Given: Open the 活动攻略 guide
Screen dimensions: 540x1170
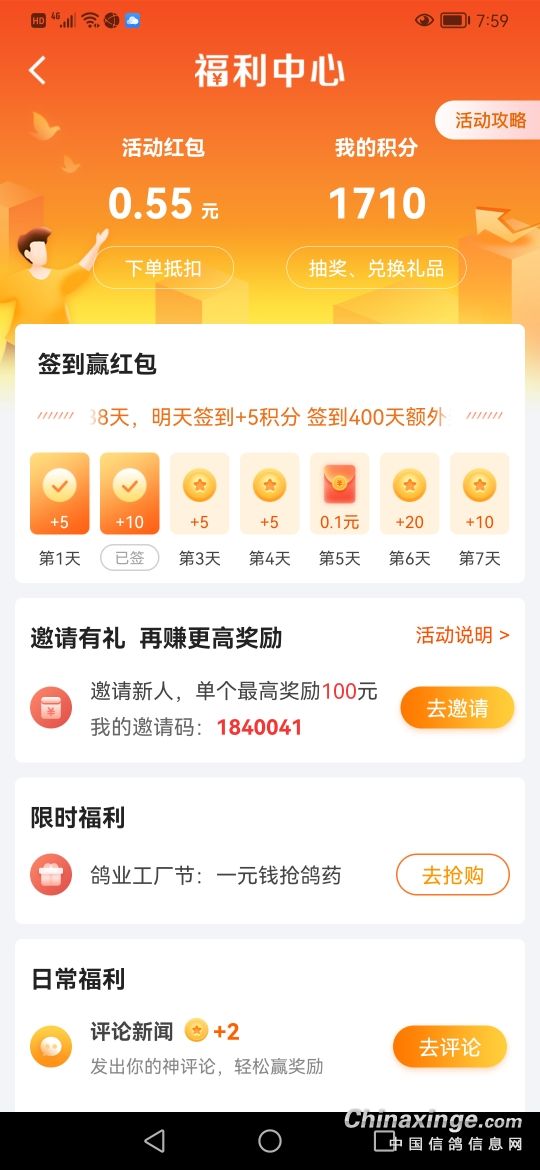Looking at the screenshot, I should (488, 120).
